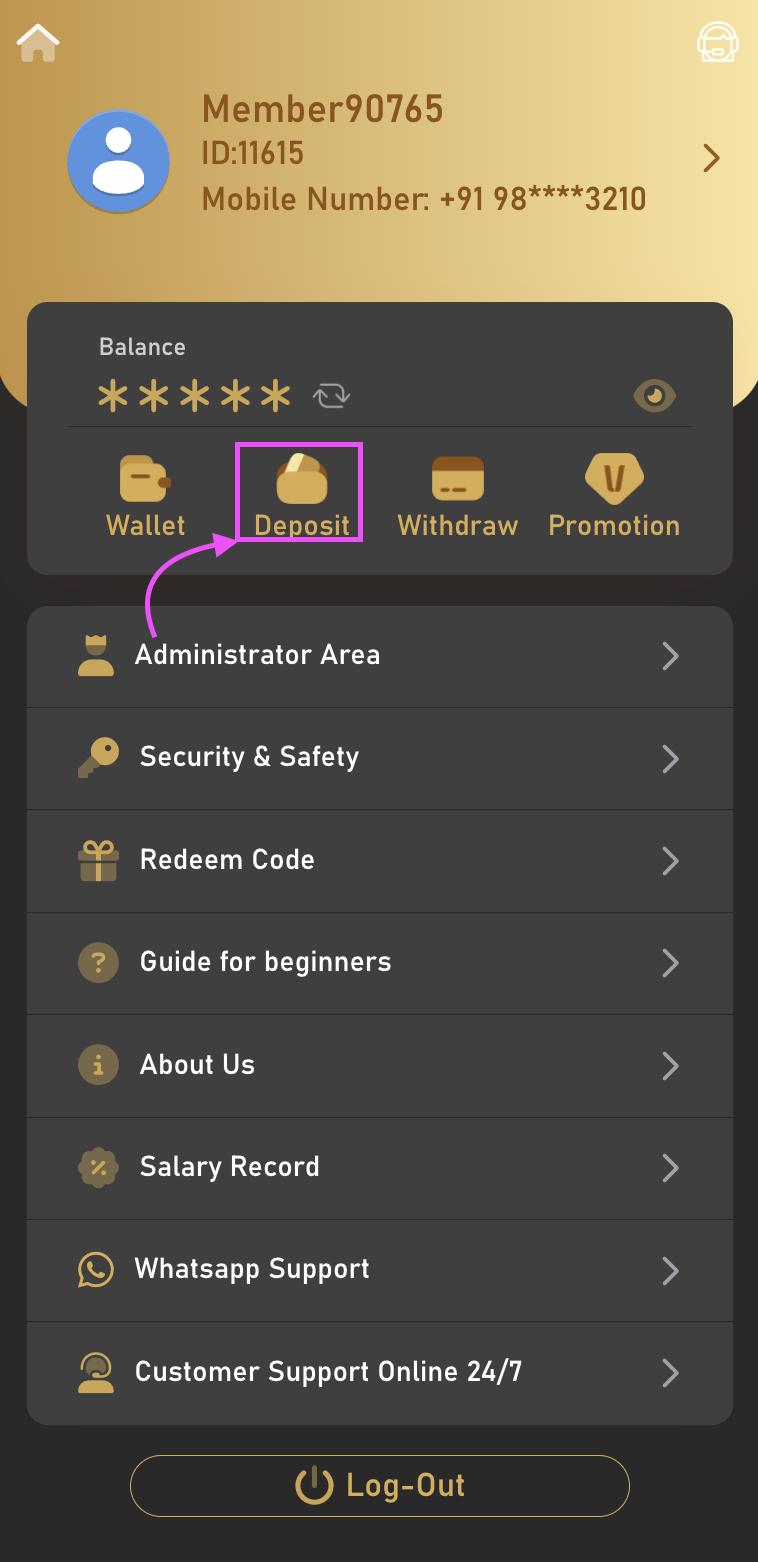This screenshot has height=1562, width=758.
Task: Tap the Log-Out button
Action: [380, 1485]
